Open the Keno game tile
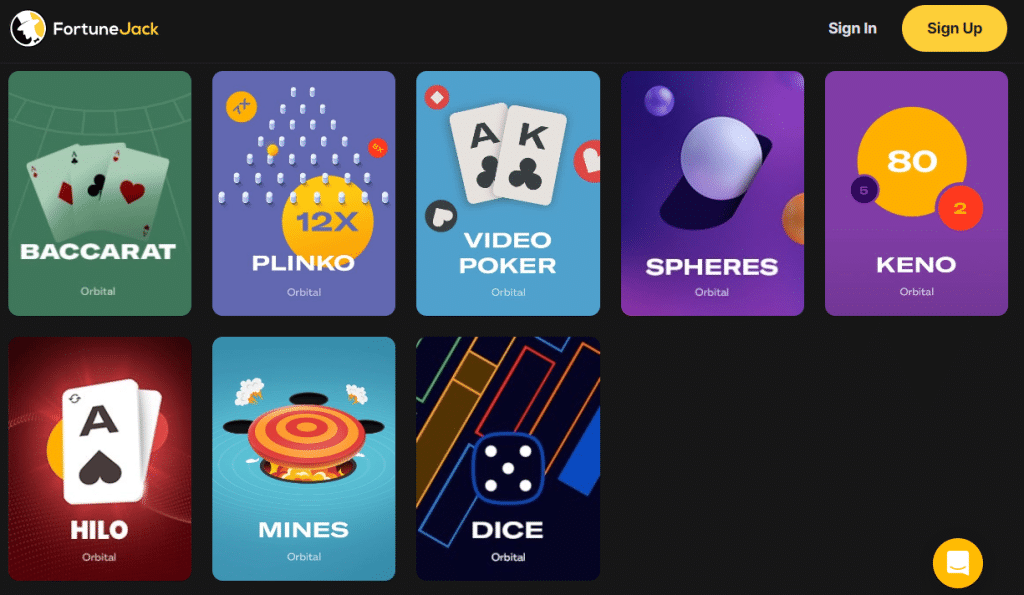The width and height of the screenshot is (1024, 595). coord(916,193)
